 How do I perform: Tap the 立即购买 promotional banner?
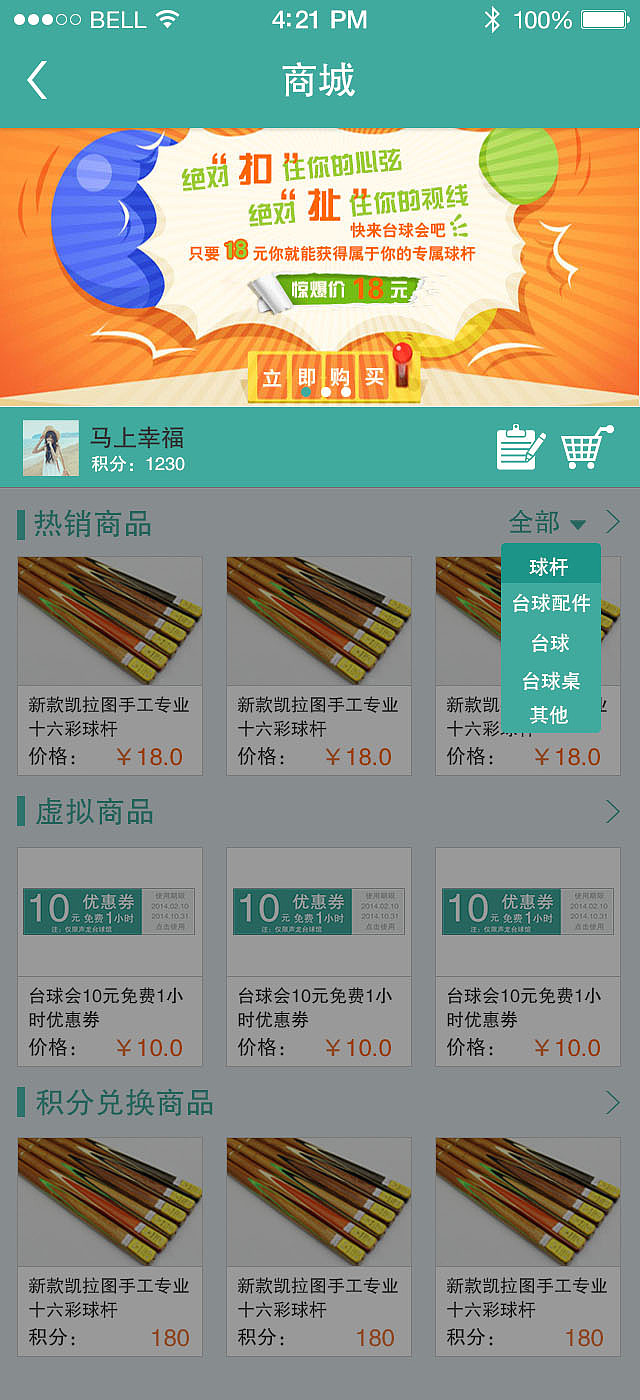click(322, 377)
